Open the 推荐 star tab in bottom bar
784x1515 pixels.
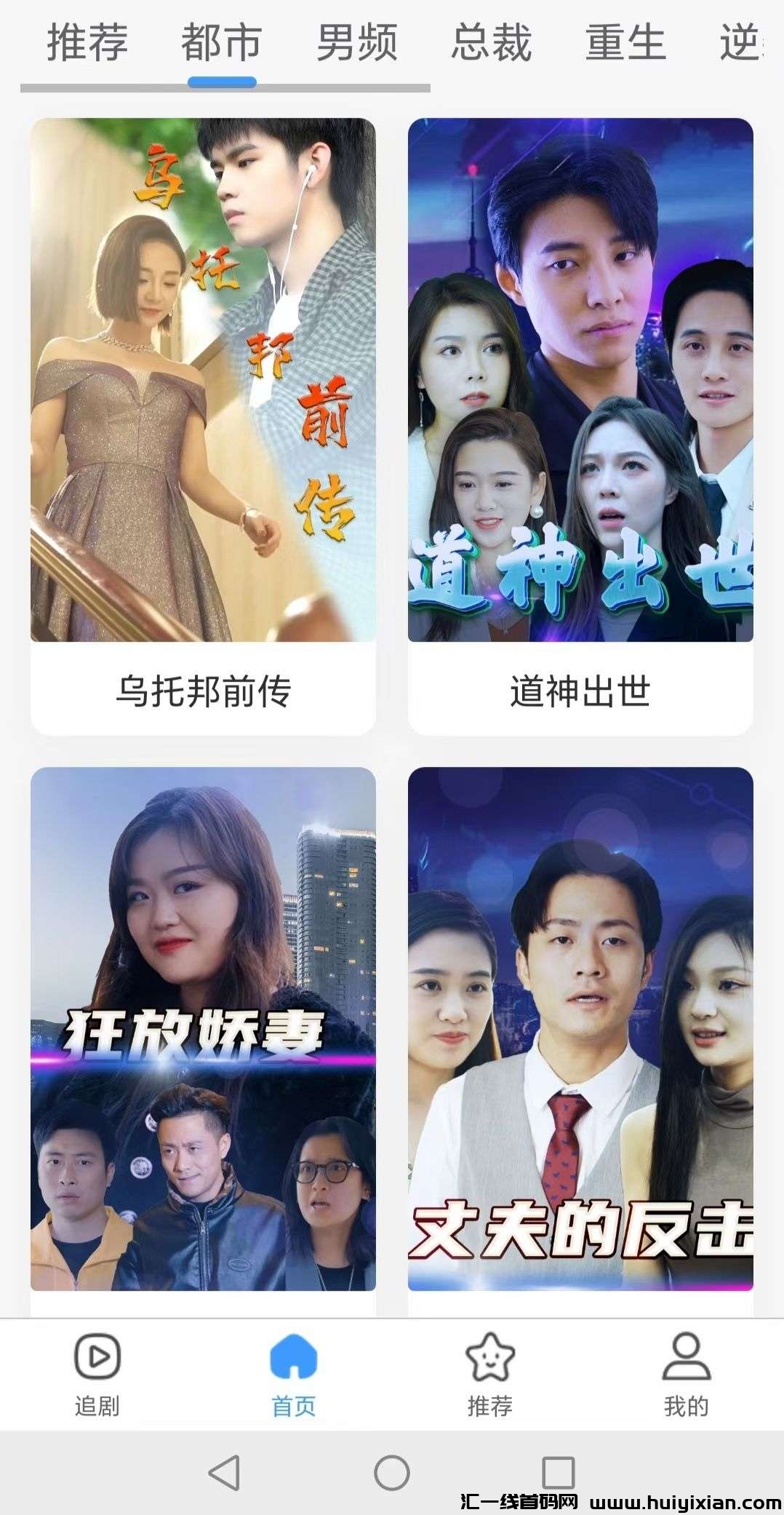[489, 1374]
